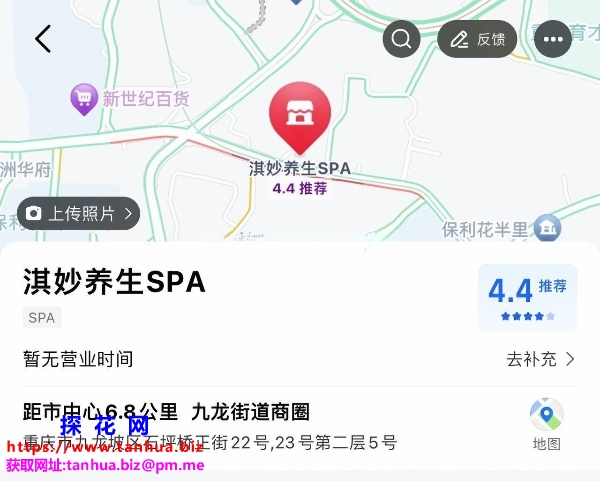The height and width of the screenshot is (481, 600).
Task: Go back using the top-left arrow
Action: [42, 39]
